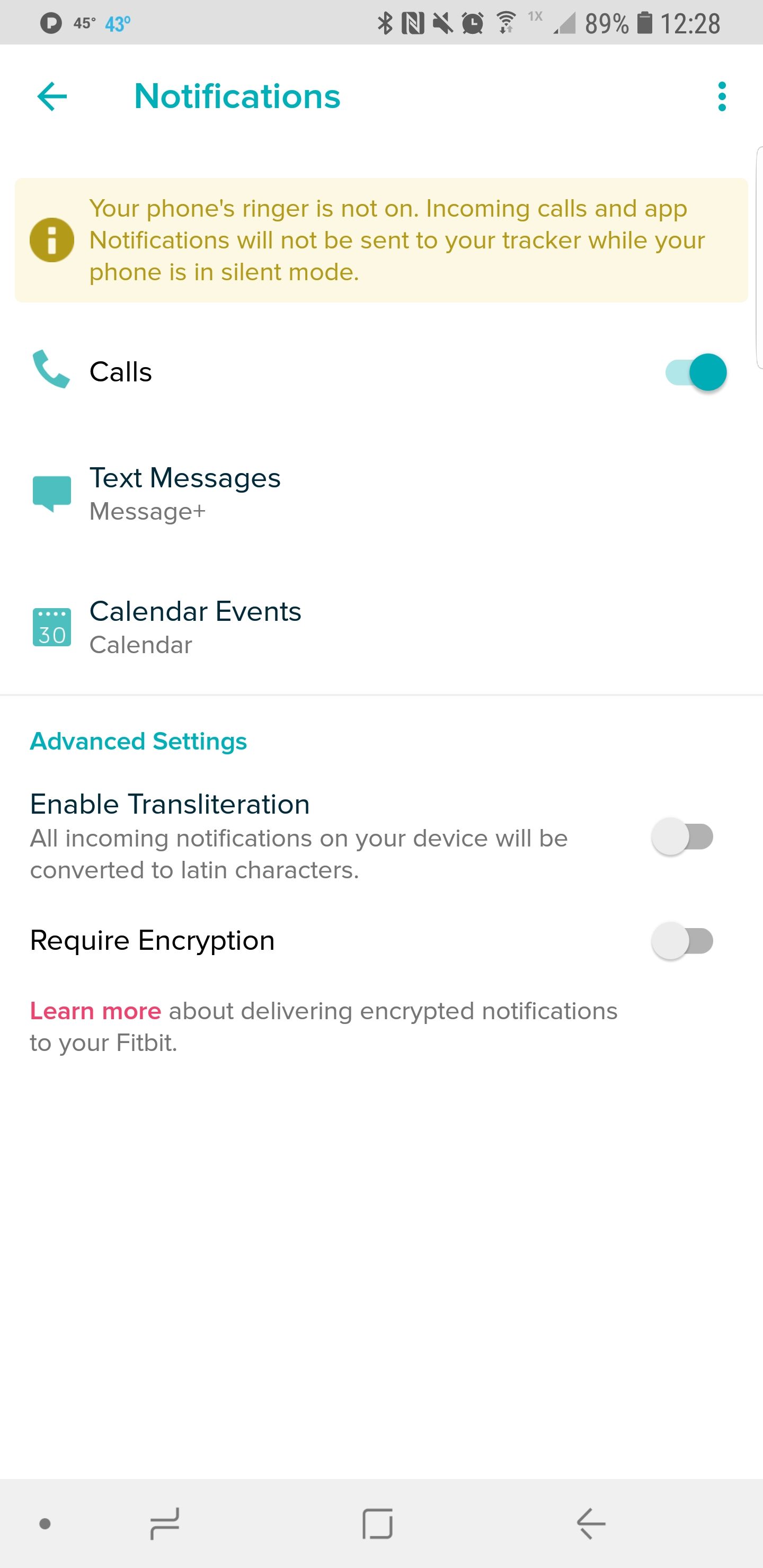Tap the system back button
763x1568 pixels.
point(591,1524)
